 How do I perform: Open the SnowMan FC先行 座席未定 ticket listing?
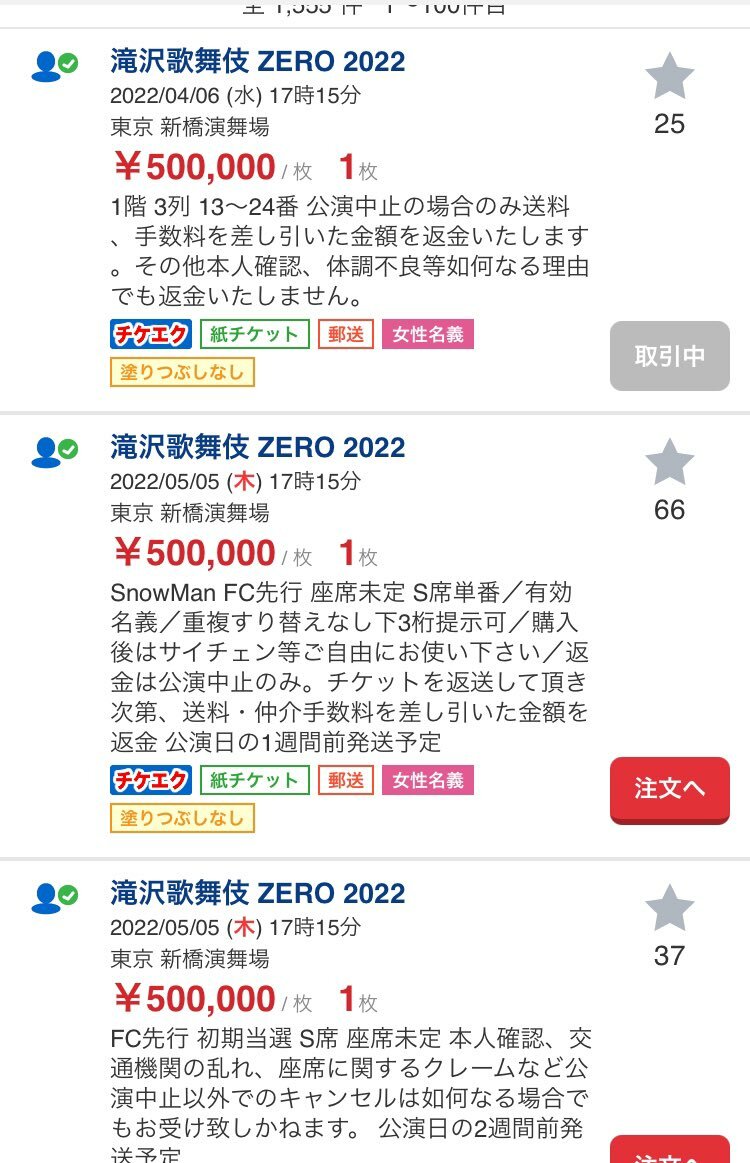point(257,448)
